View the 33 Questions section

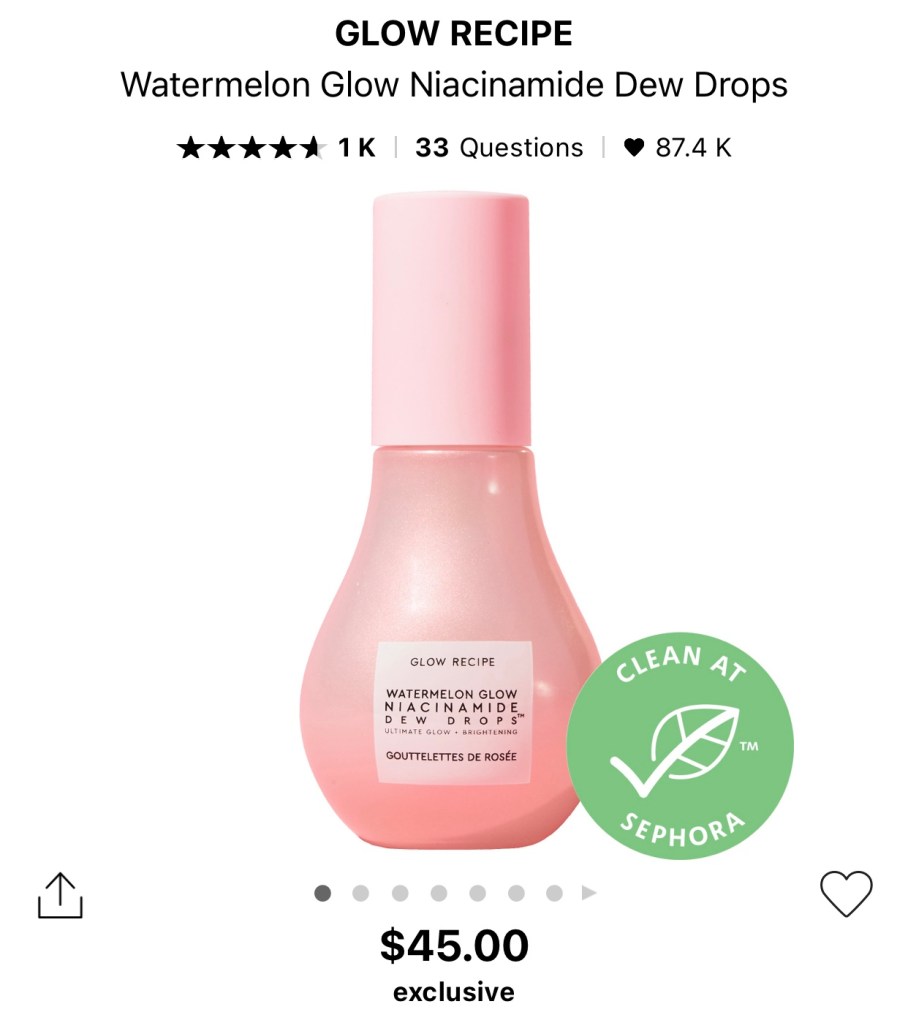(x=499, y=148)
